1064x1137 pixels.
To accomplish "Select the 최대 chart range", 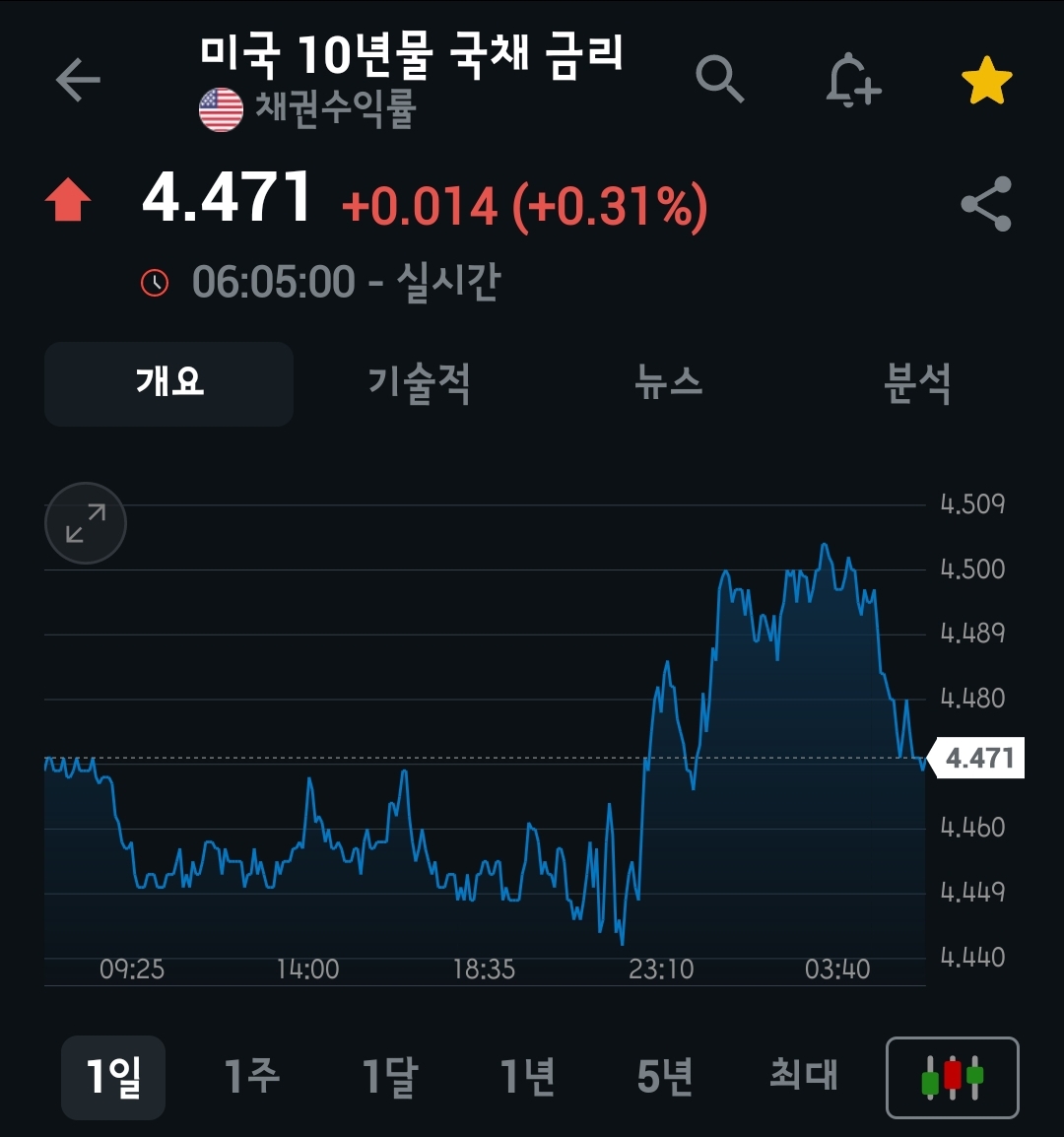I will point(804,1075).
